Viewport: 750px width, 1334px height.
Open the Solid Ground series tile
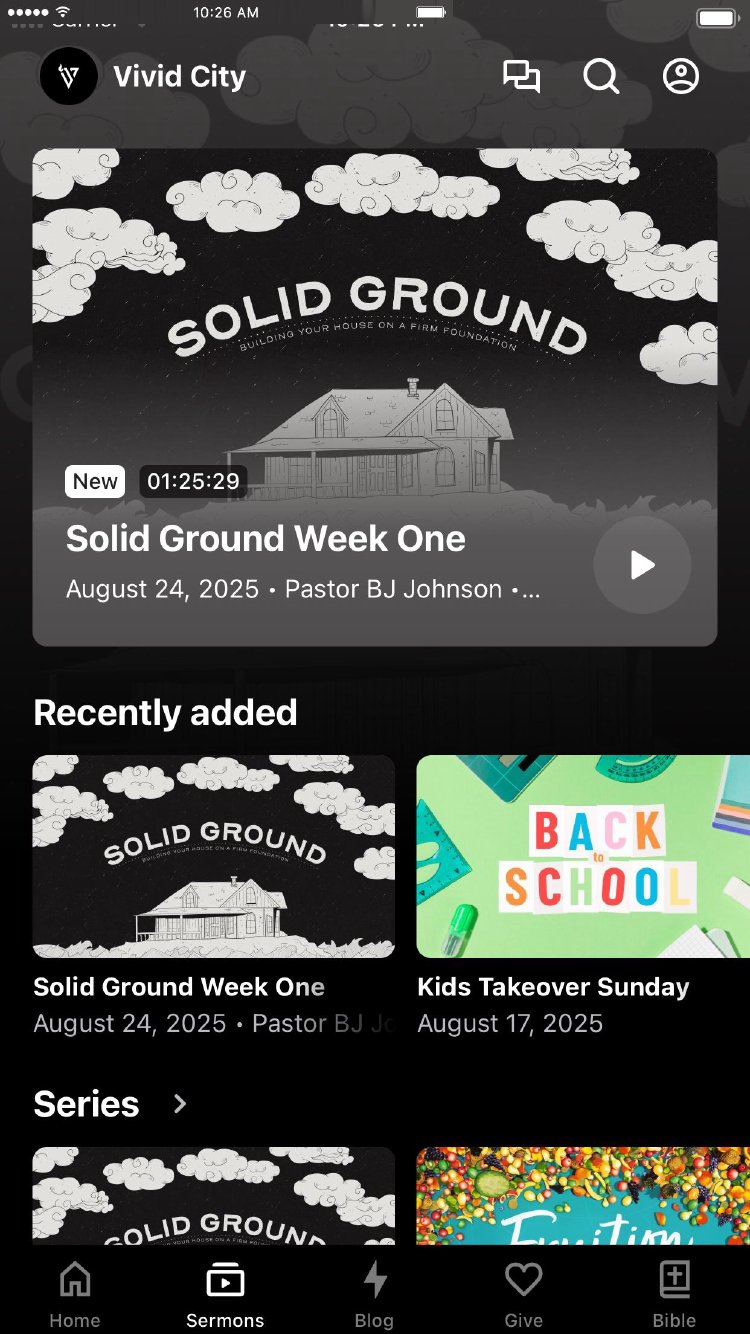tap(213, 1195)
